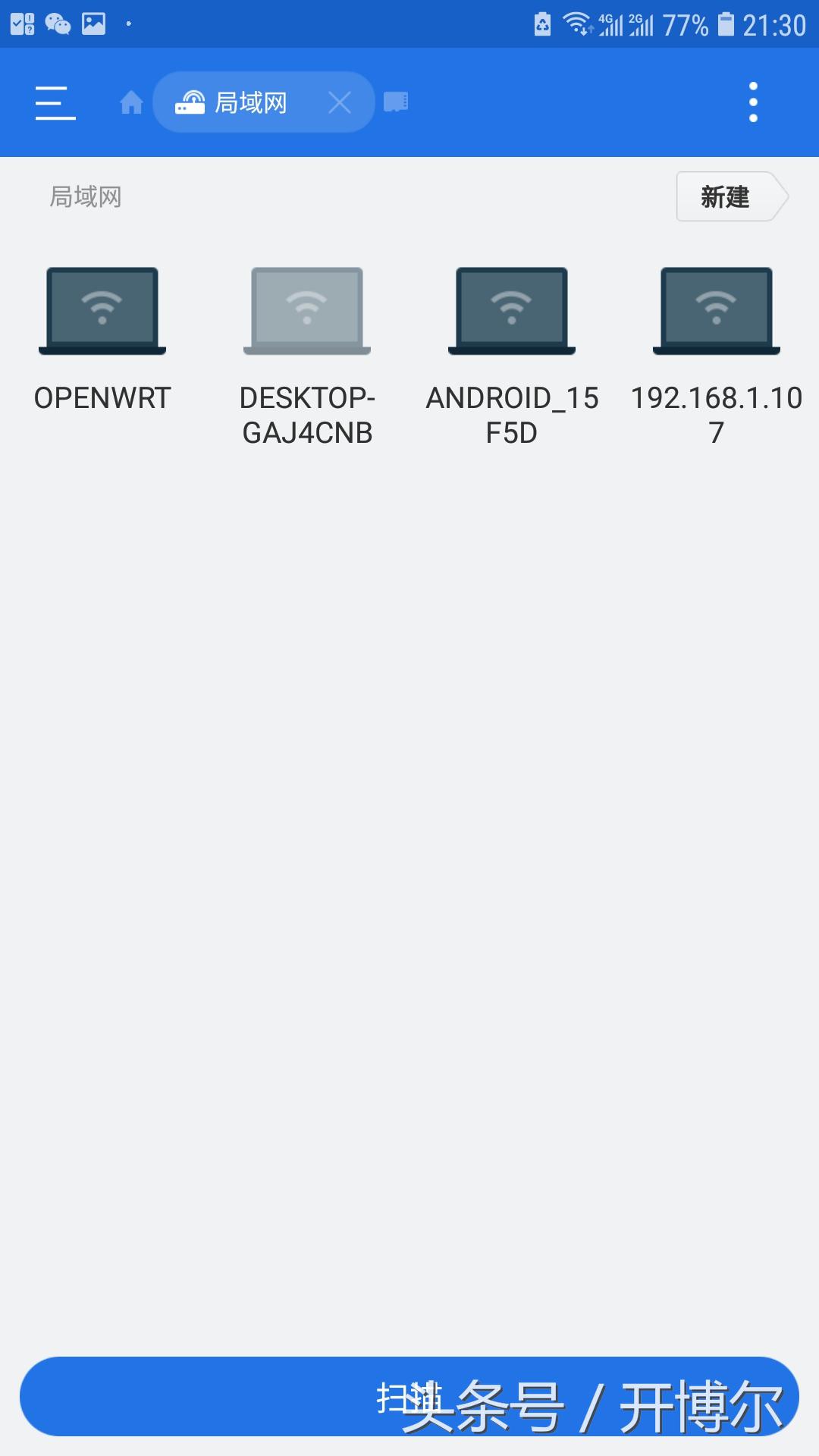
Task: Open the hamburger drawer menu
Action: point(55,102)
